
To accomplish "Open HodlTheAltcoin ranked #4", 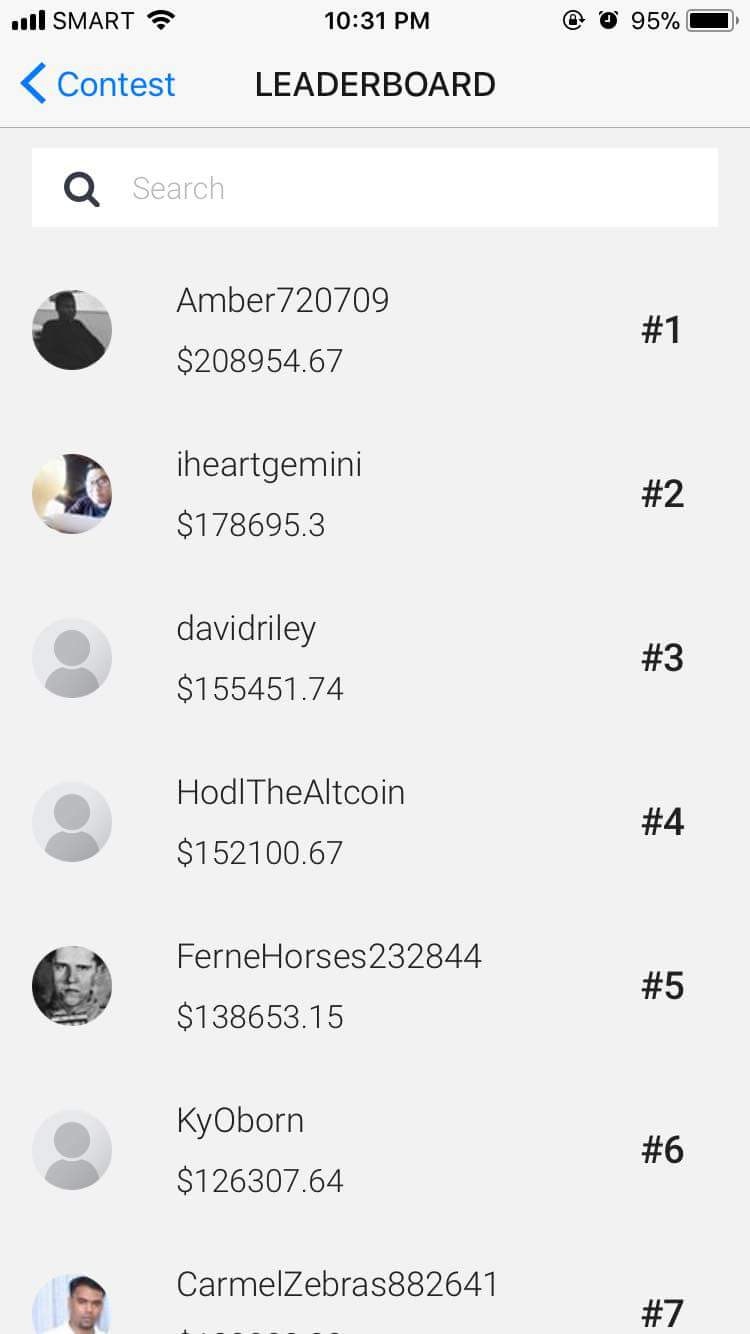I will coord(375,822).
